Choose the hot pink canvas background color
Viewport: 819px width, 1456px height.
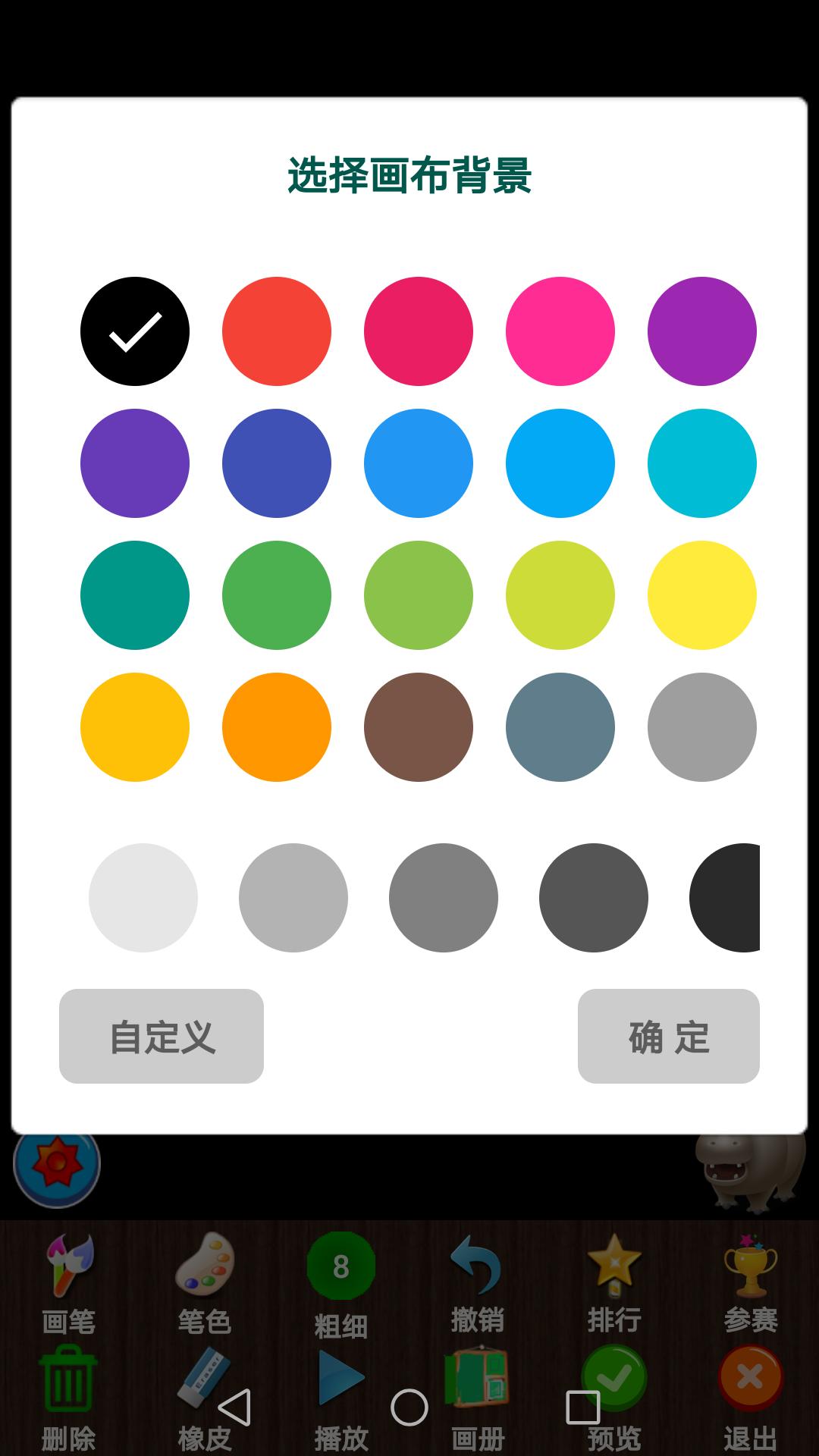(x=560, y=331)
